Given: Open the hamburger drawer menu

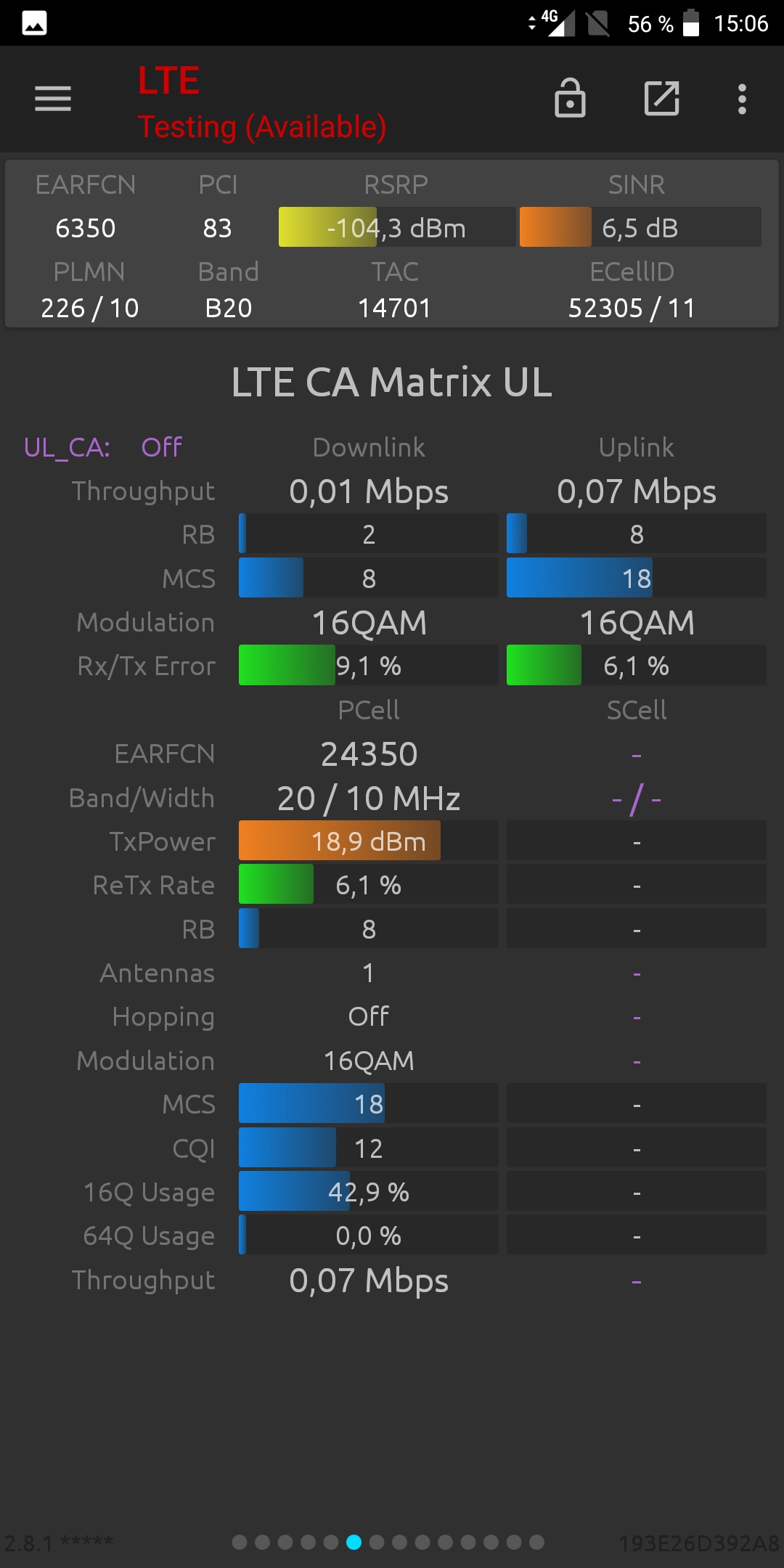Looking at the screenshot, I should click(x=53, y=99).
